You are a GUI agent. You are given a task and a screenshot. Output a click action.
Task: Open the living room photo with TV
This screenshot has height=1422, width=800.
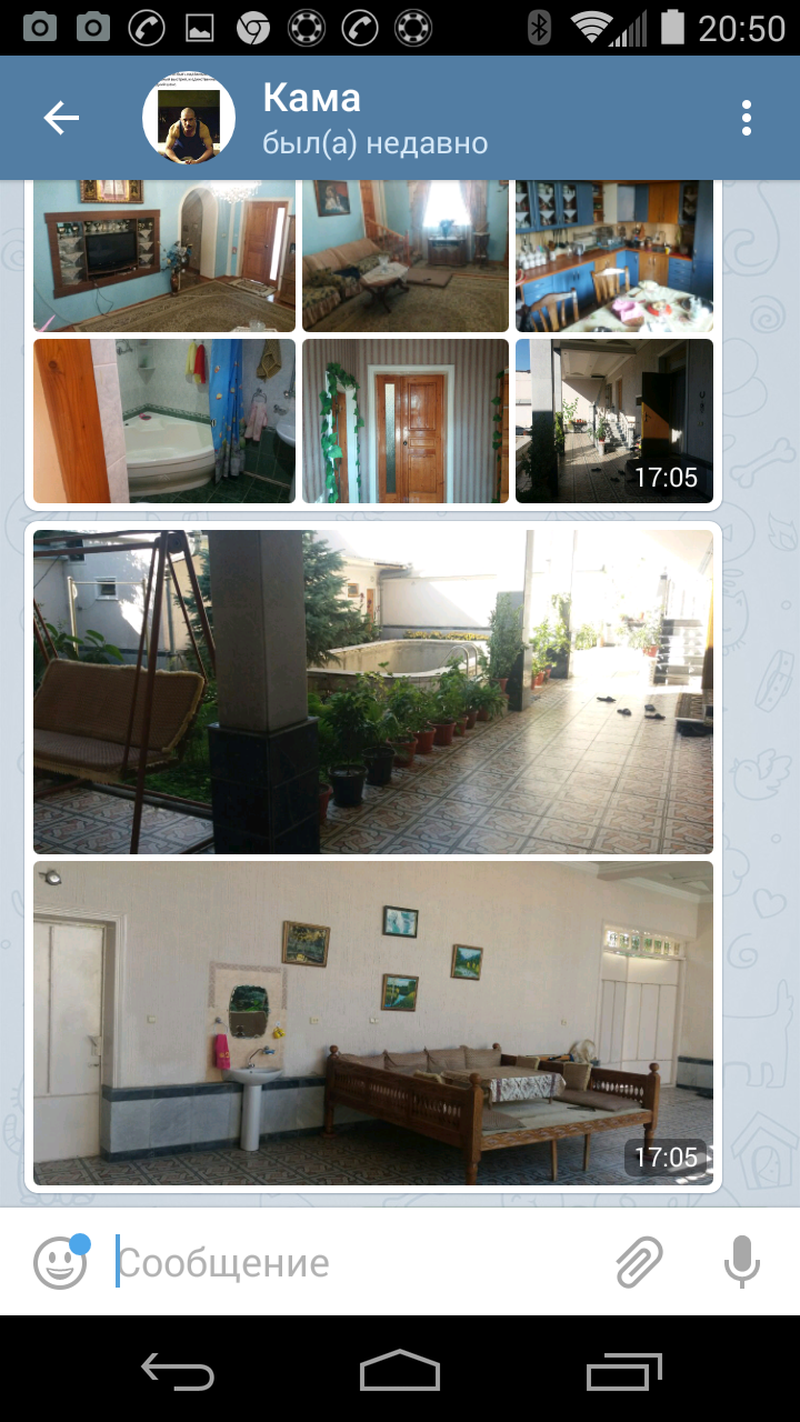pyautogui.click(x=165, y=256)
